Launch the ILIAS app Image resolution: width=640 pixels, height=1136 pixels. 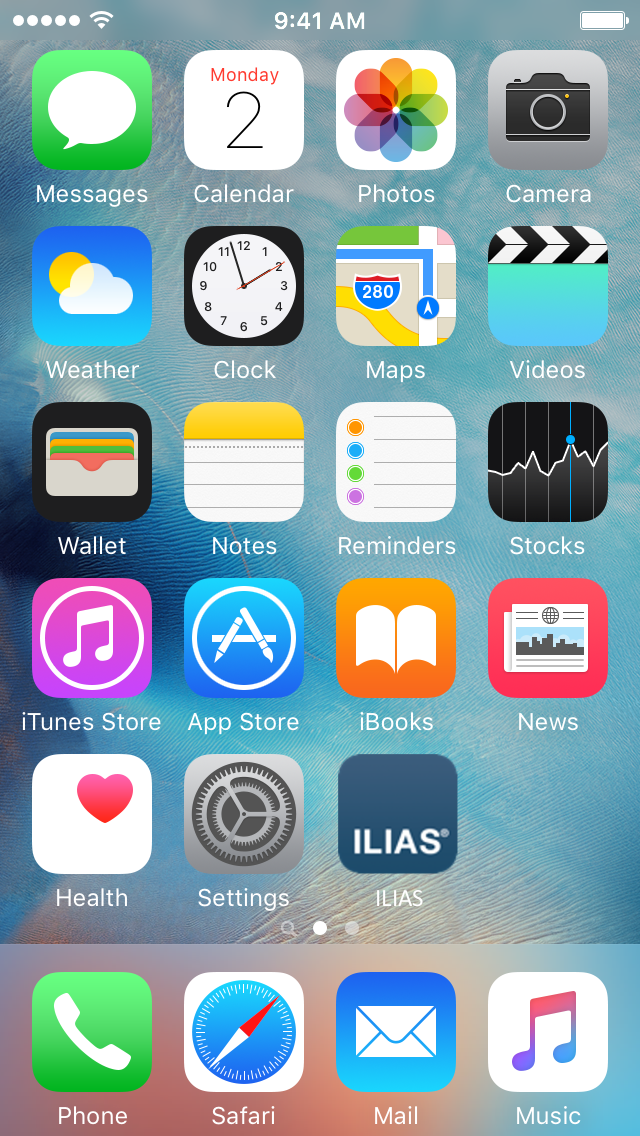pos(398,814)
